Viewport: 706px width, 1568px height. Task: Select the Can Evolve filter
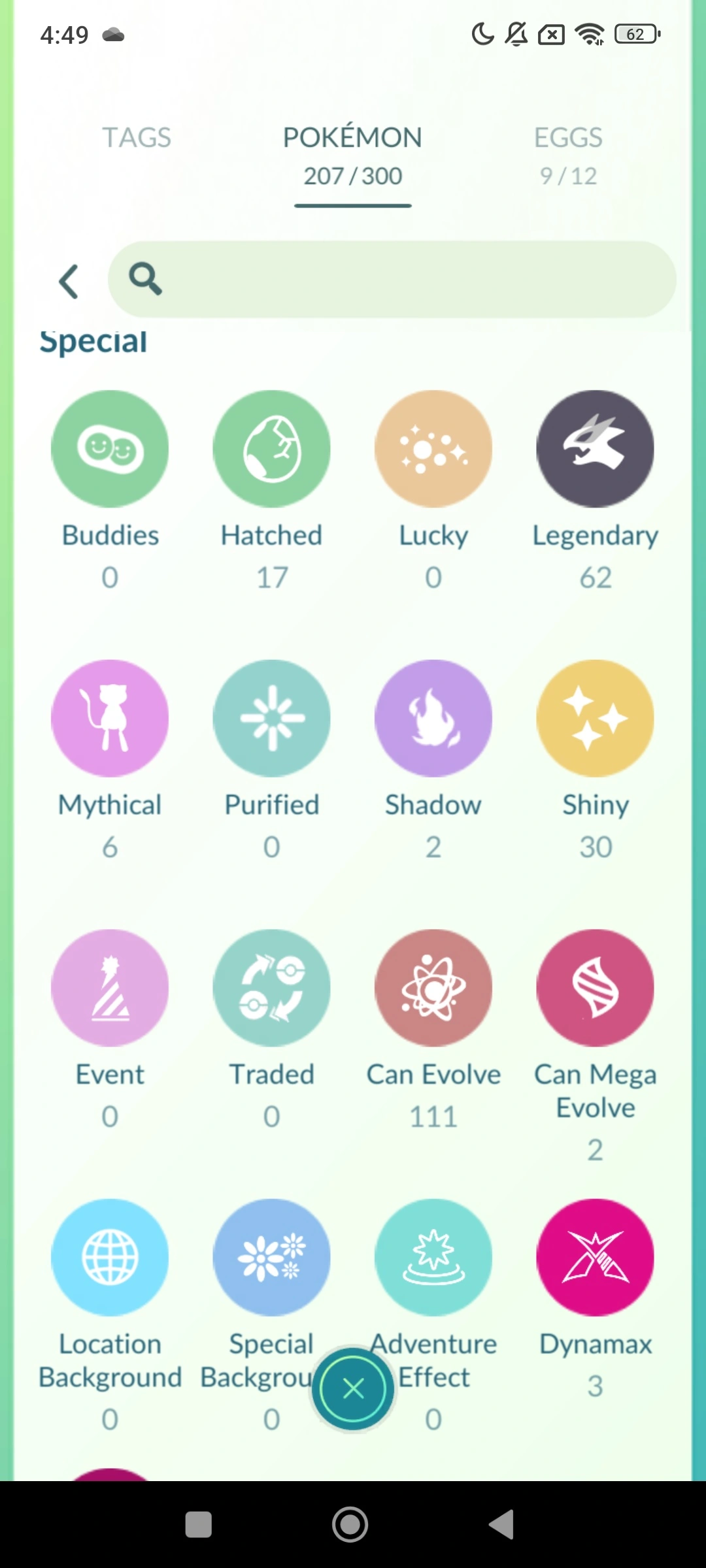point(433,988)
